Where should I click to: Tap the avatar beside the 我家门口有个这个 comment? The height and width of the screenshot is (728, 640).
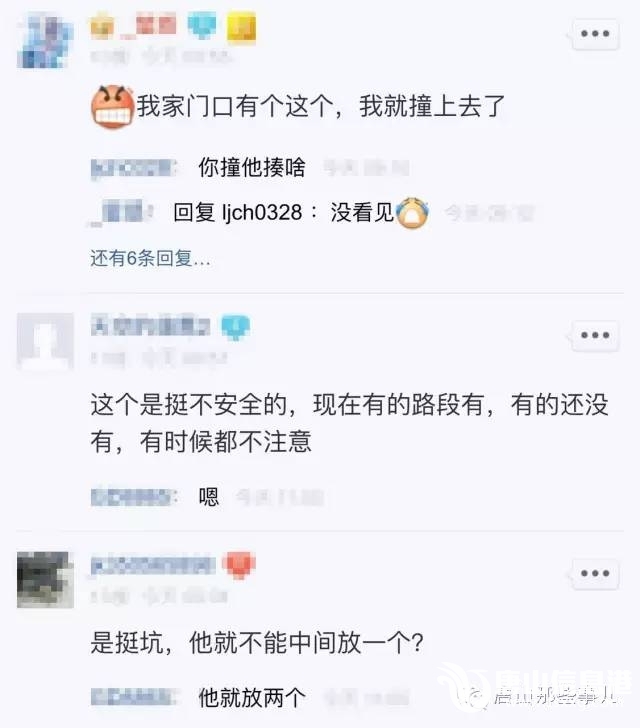(45, 40)
